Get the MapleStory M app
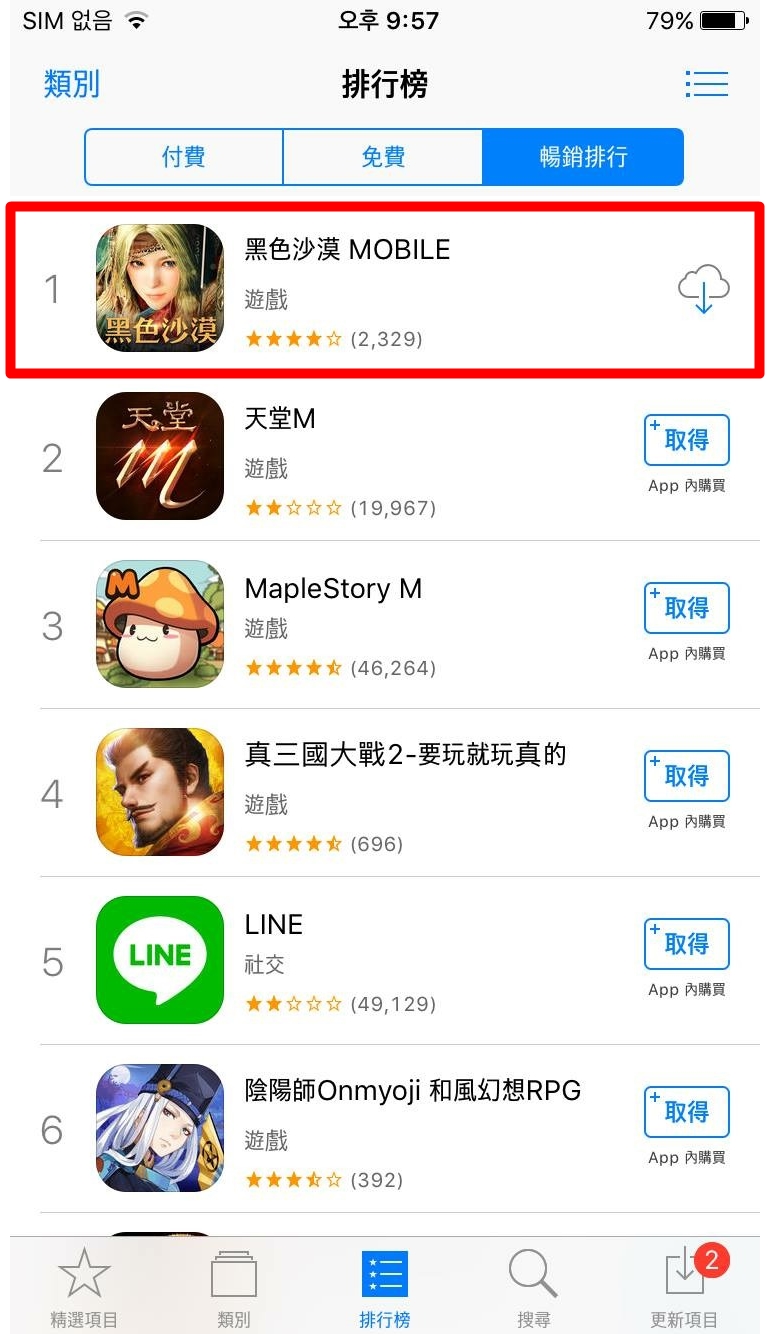The height and width of the screenshot is (1334, 770). (687, 608)
